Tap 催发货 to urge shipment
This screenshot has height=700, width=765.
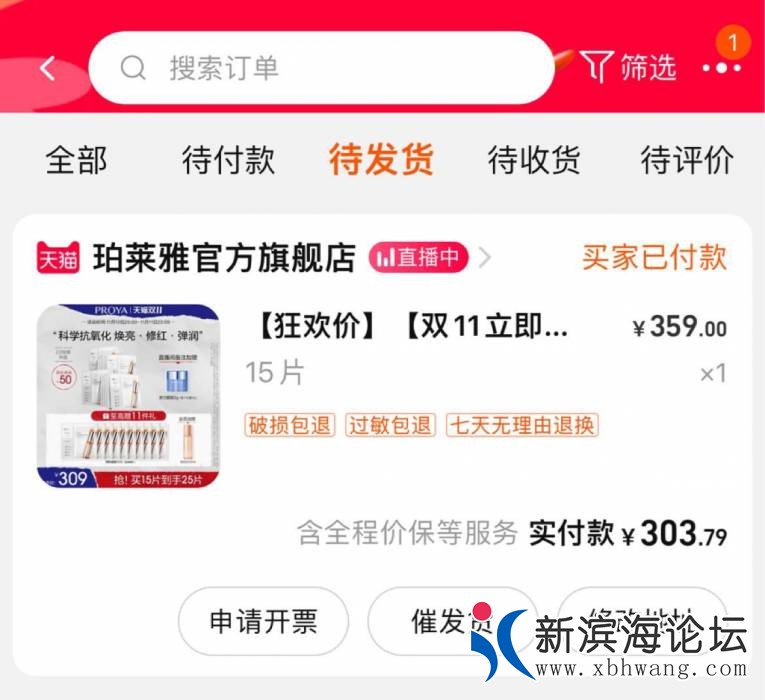(440, 621)
